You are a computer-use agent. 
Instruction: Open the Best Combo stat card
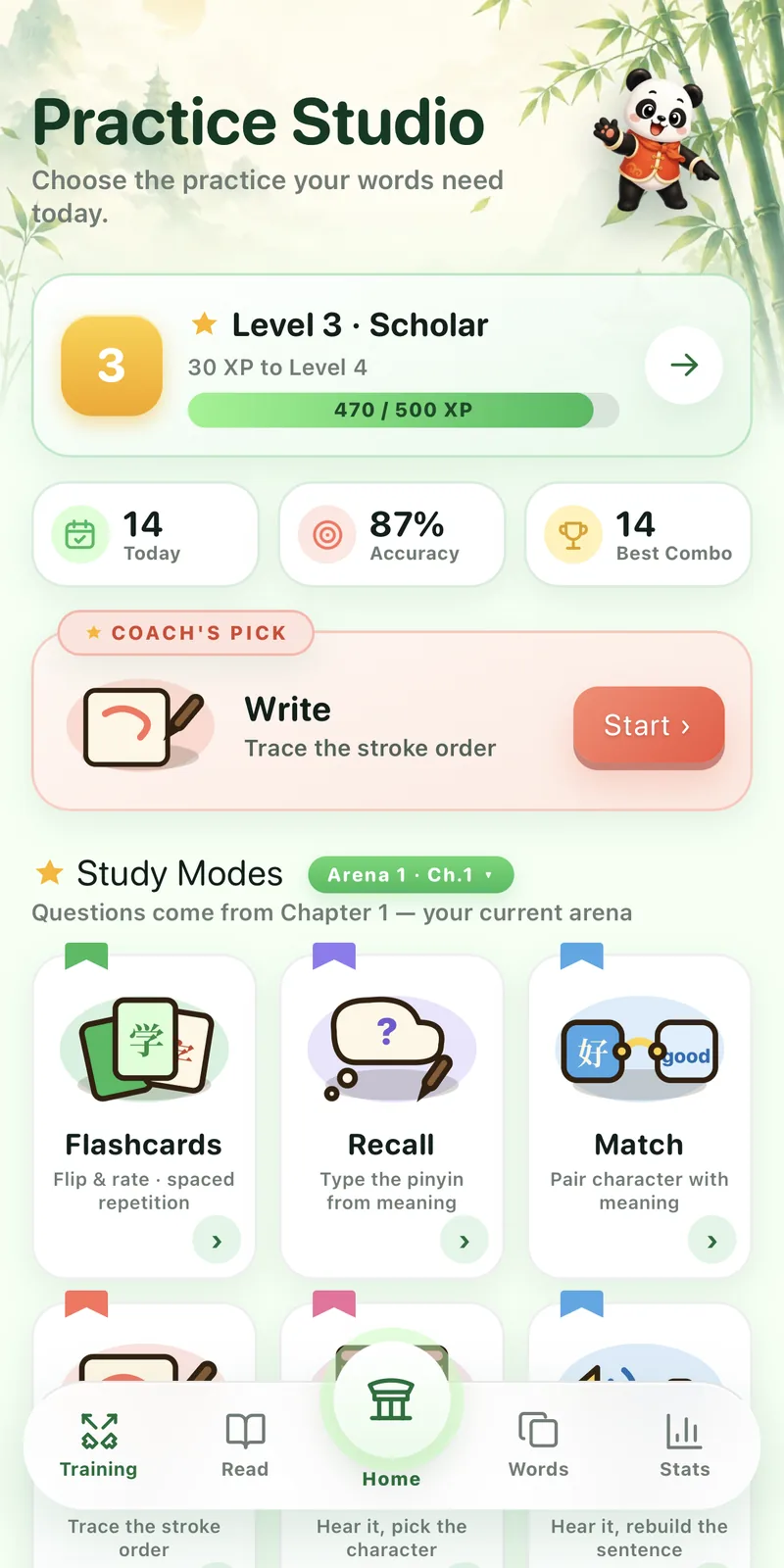(x=639, y=534)
